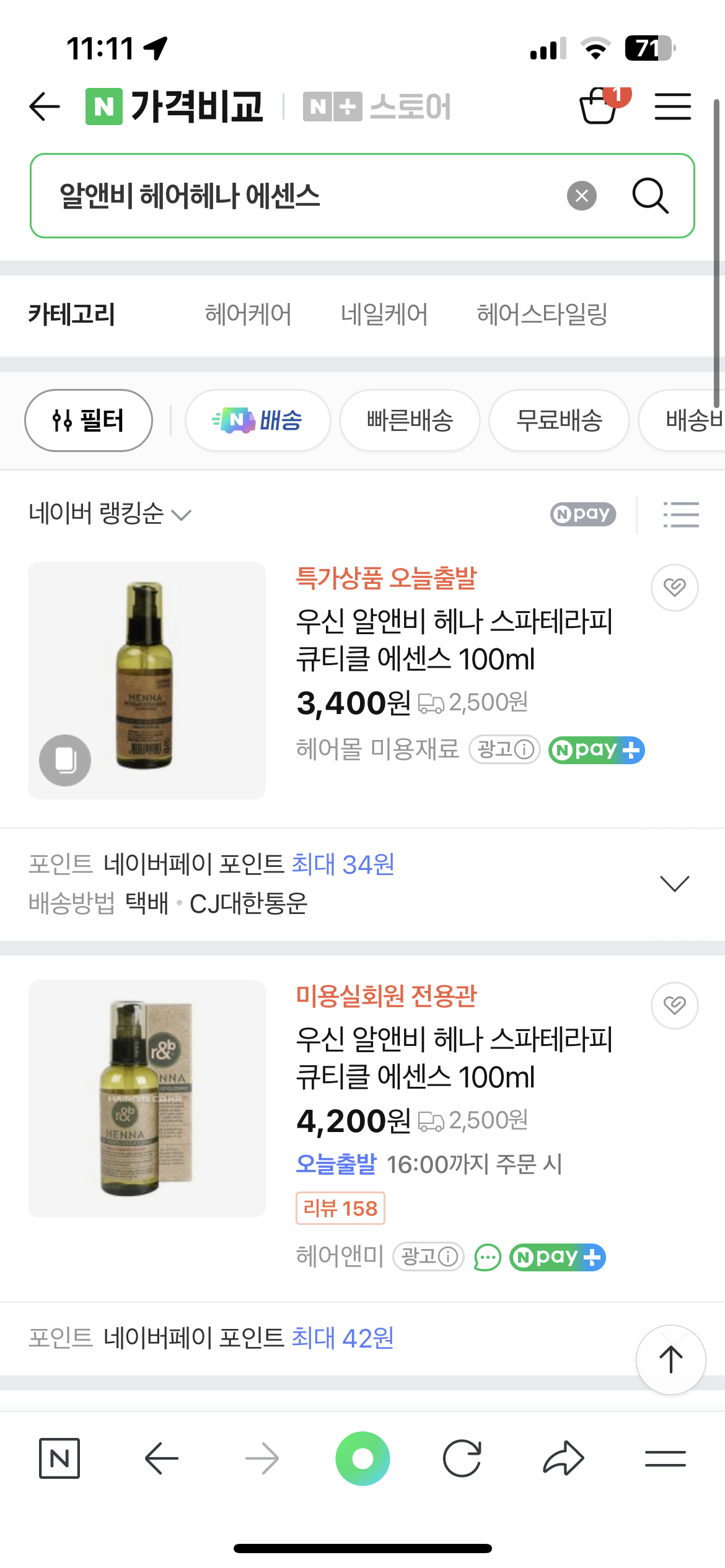
Task: Open the 네이버 랭킹순 sort dropdown
Action: [x=110, y=513]
